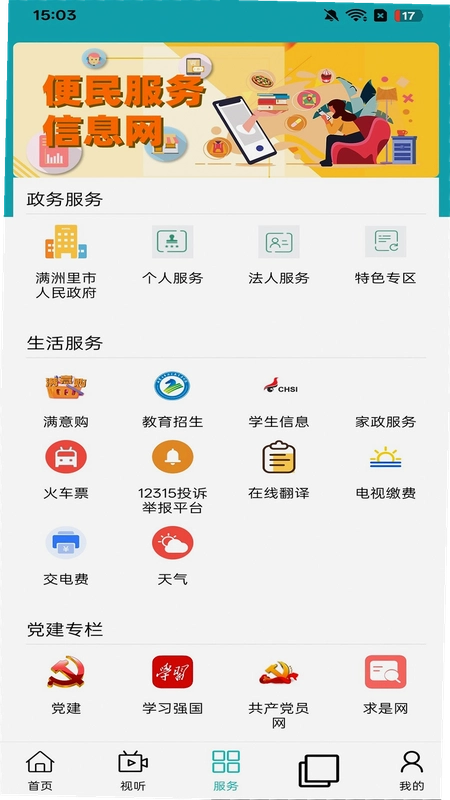Open 学习强国
The width and height of the screenshot is (450, 800).
(172, 686)
